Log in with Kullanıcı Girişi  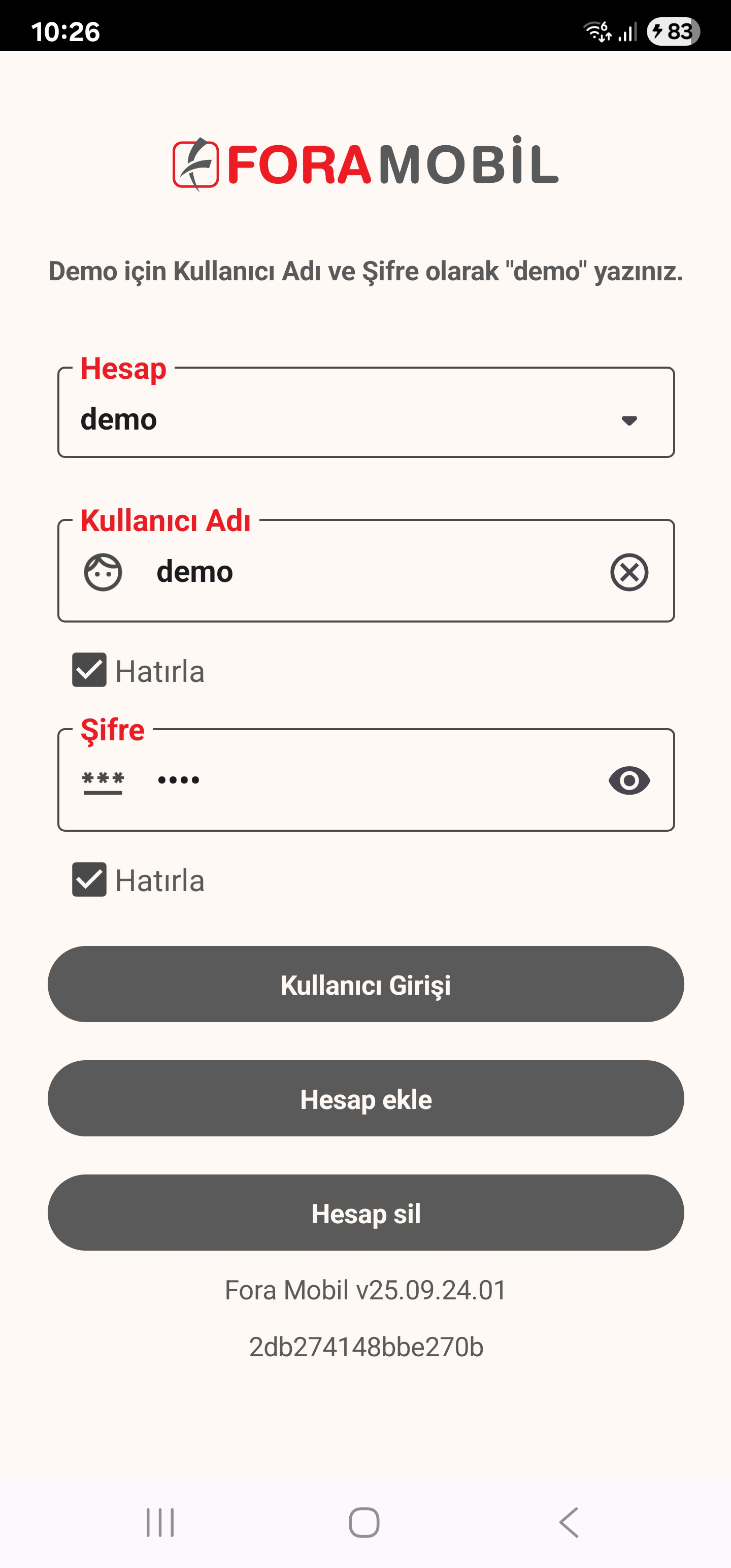pos(365,984)
